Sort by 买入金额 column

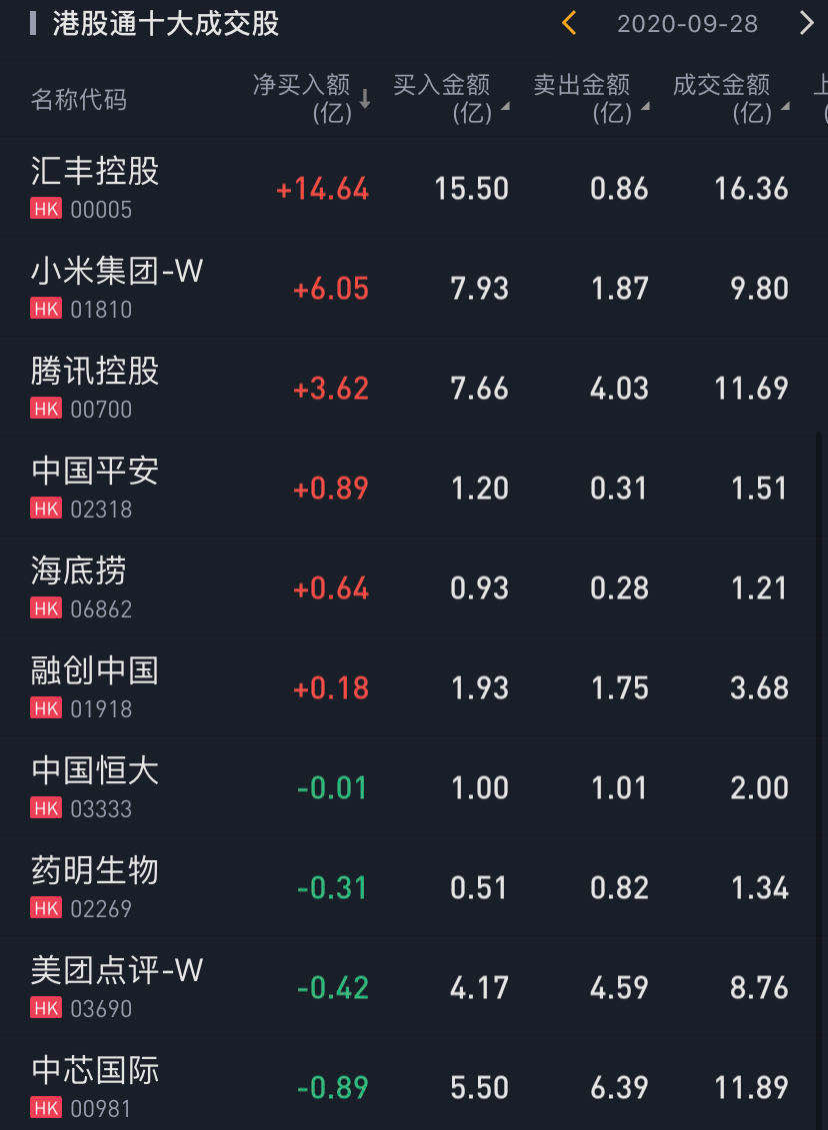(x=449, y=98)
